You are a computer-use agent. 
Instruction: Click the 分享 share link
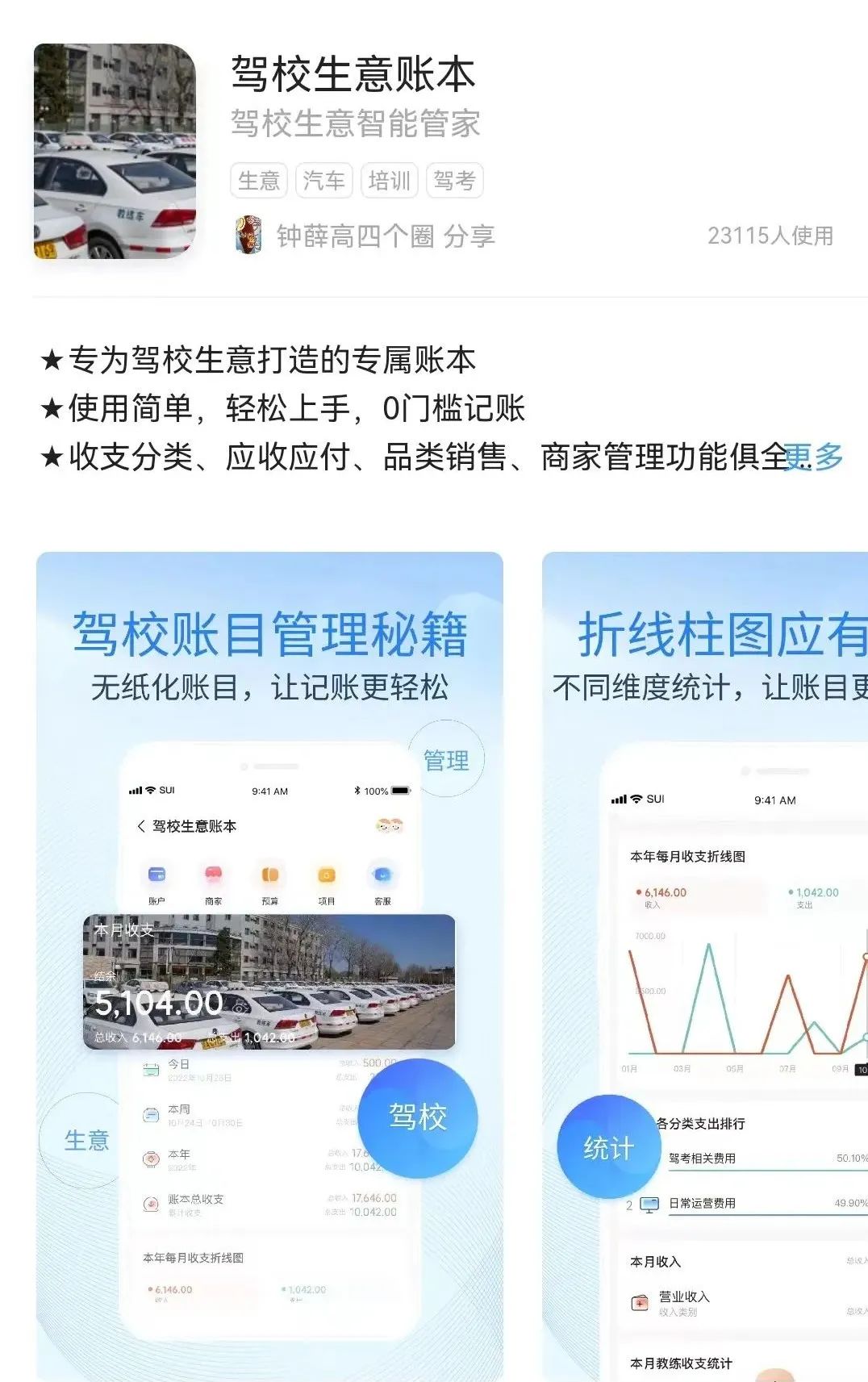[x=471, y=236]
